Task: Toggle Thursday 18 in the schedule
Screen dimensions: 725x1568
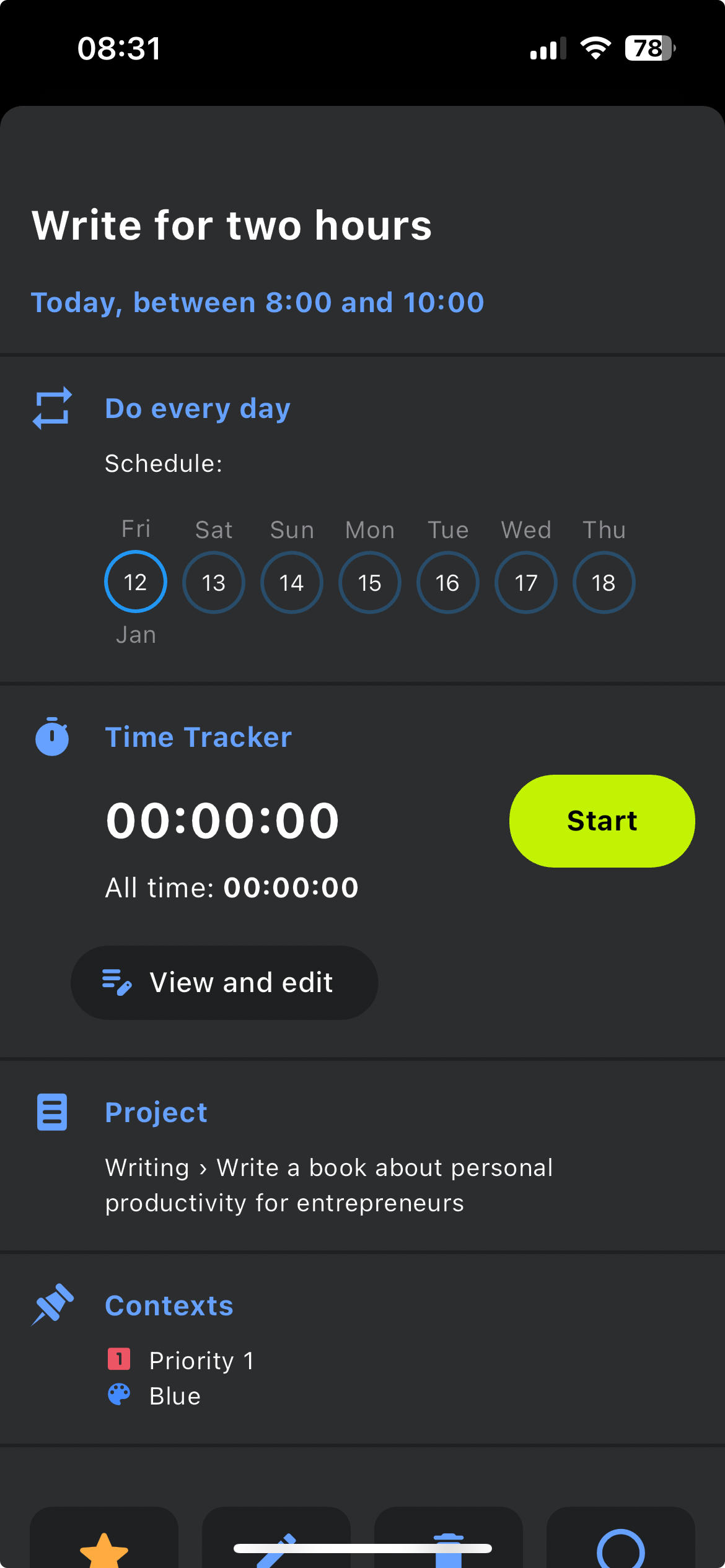Action: [x=604, y=582]
